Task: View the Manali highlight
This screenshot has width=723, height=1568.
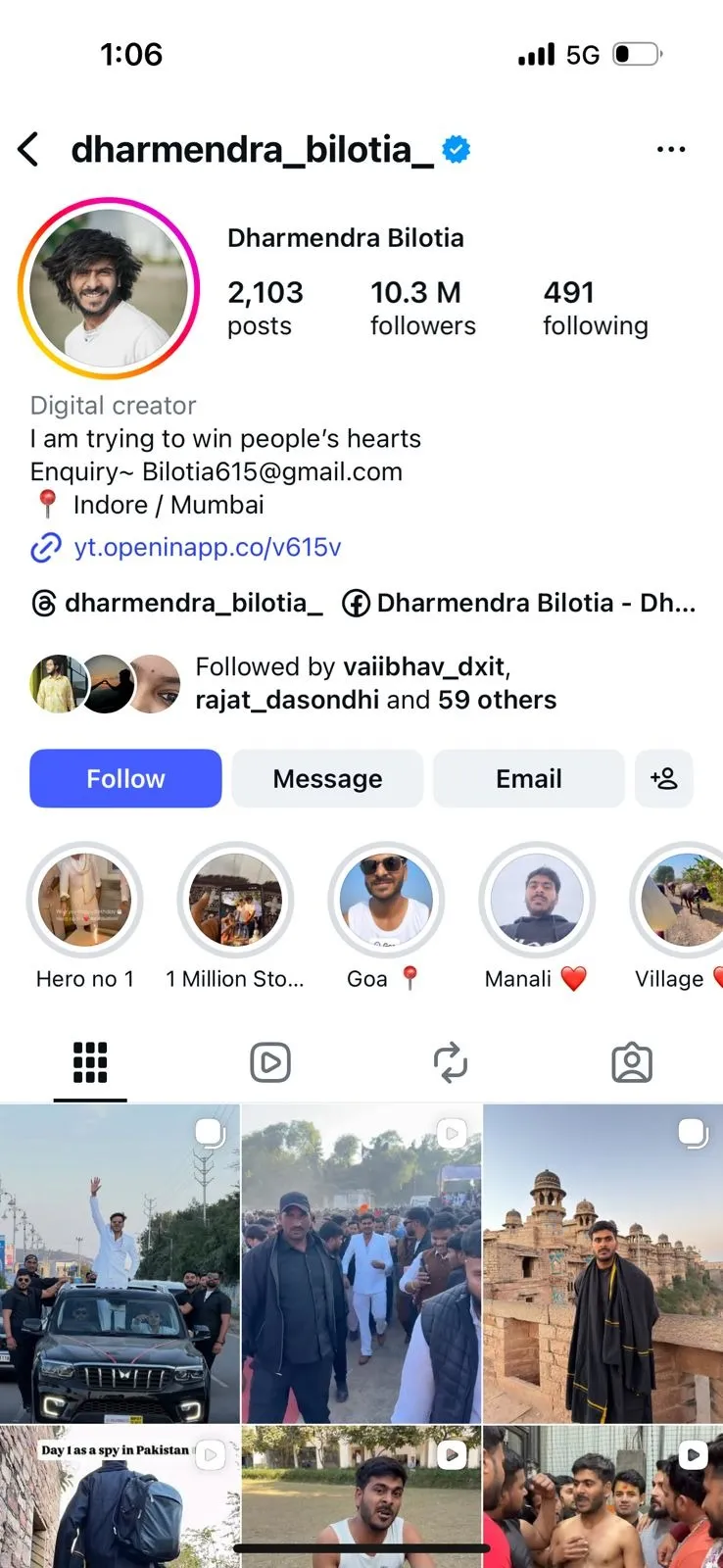Action: point(536,900)
